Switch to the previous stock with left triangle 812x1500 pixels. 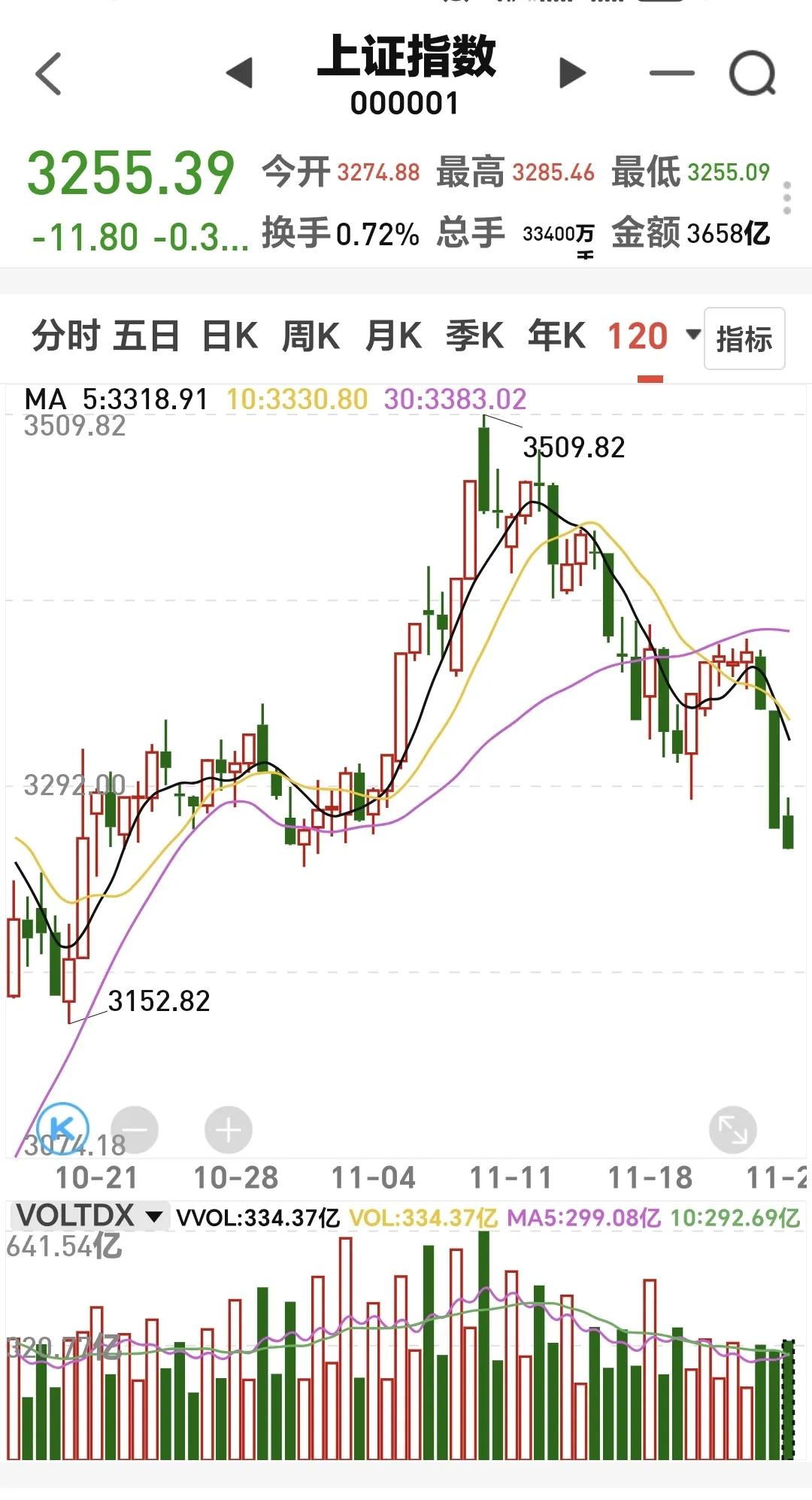(x=239, y=73)
